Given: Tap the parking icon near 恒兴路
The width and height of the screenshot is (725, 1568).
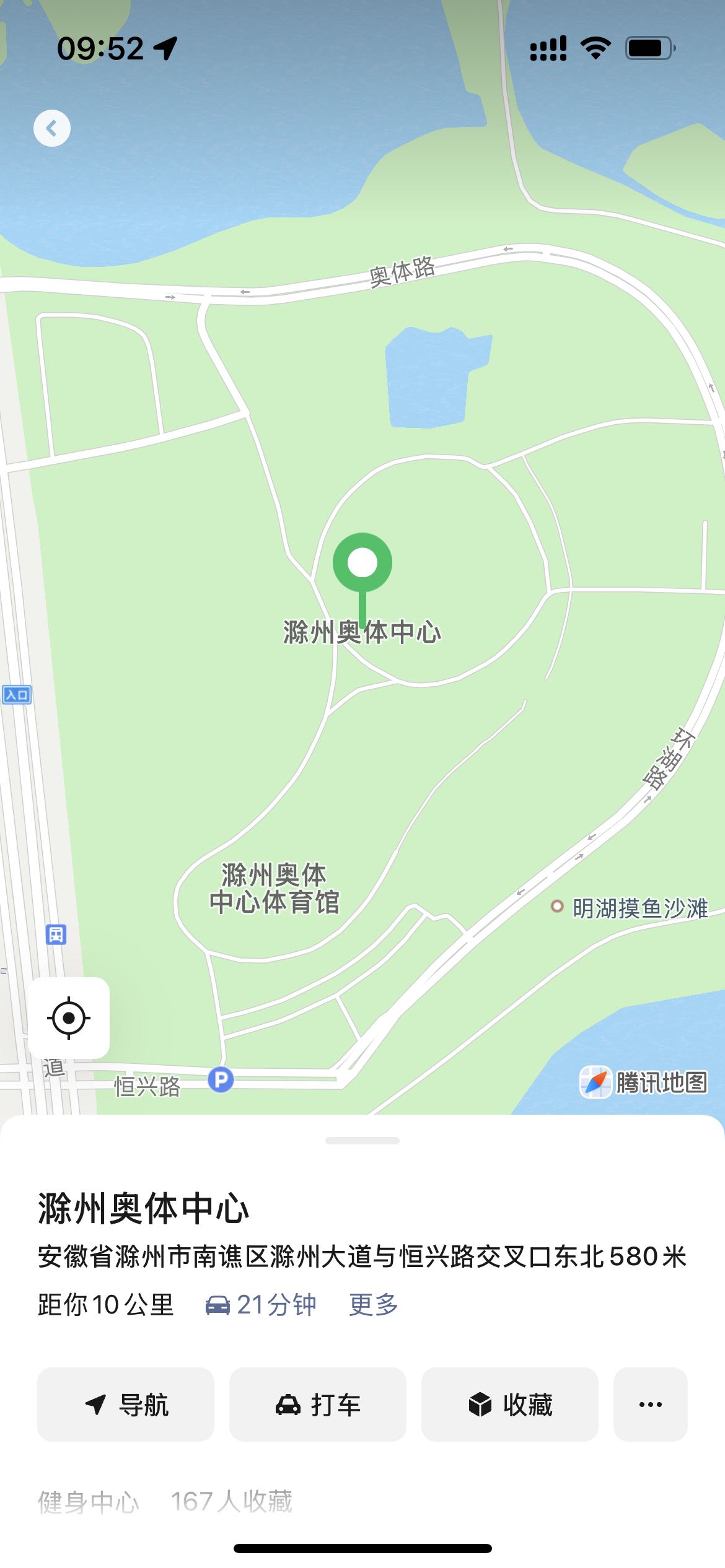Looking at the screenshot, I should click(221, 1080).
